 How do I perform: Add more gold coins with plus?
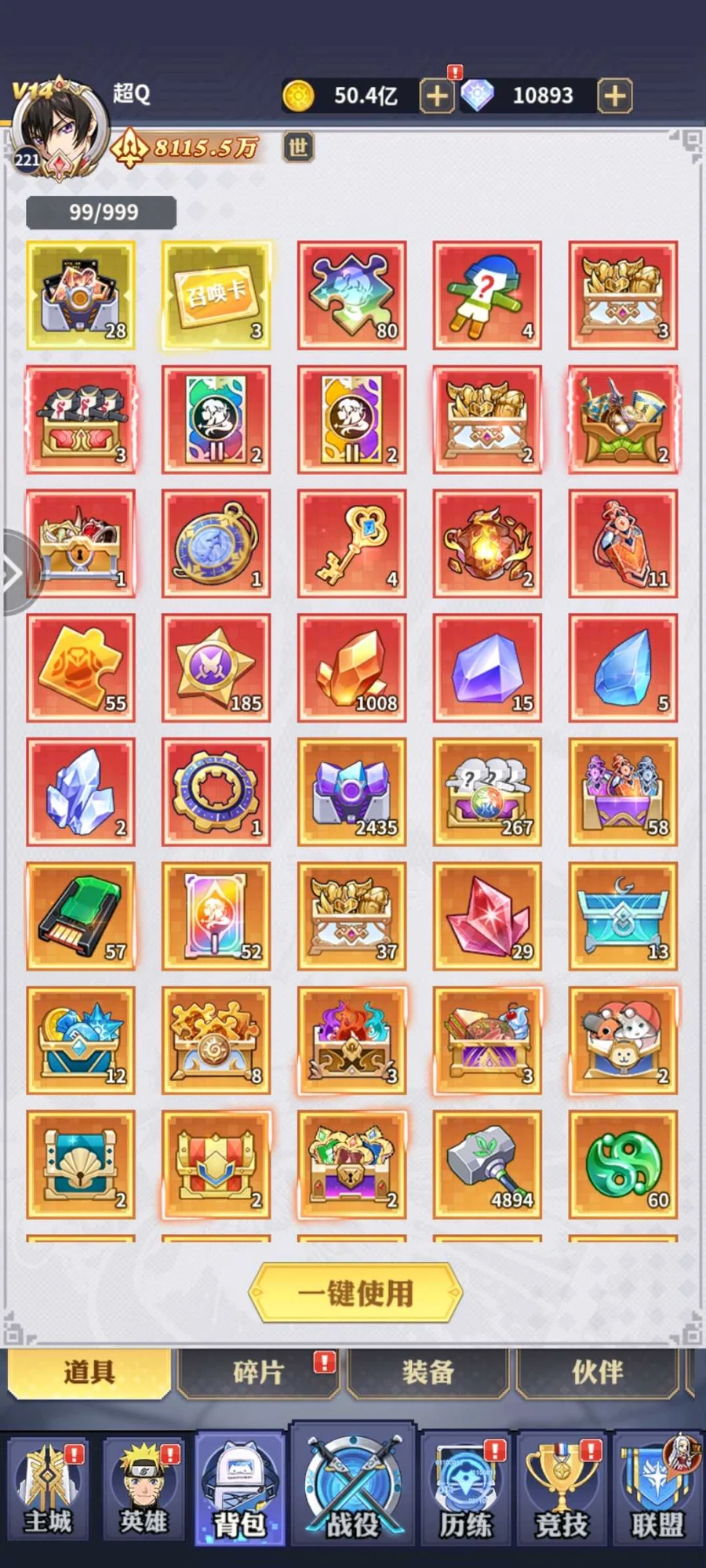(x=436, y=96)
